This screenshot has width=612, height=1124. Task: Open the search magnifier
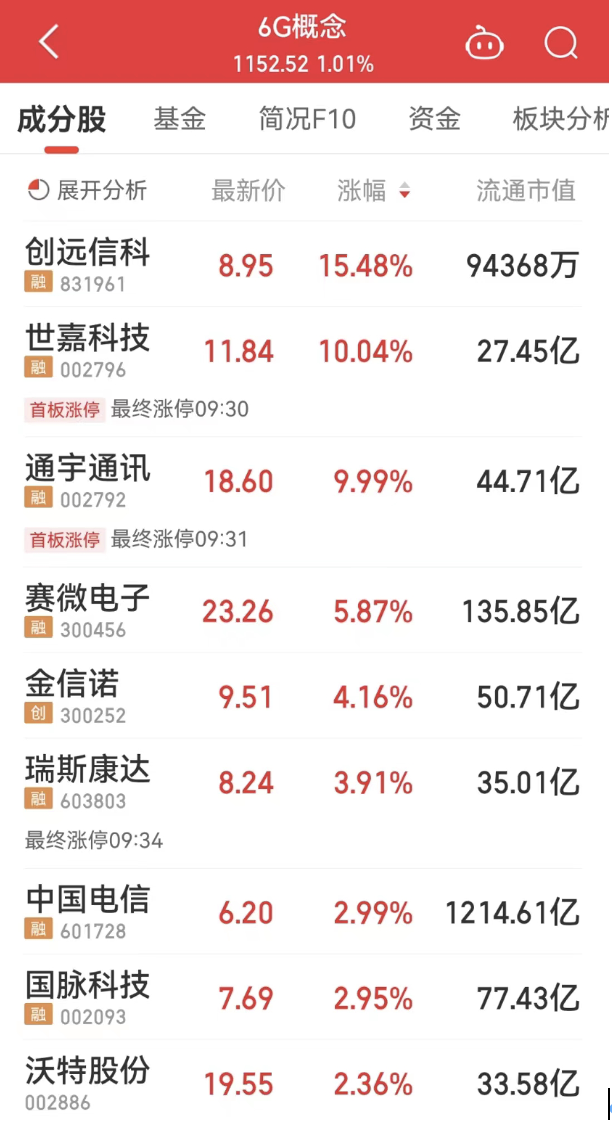coord(561,43)
